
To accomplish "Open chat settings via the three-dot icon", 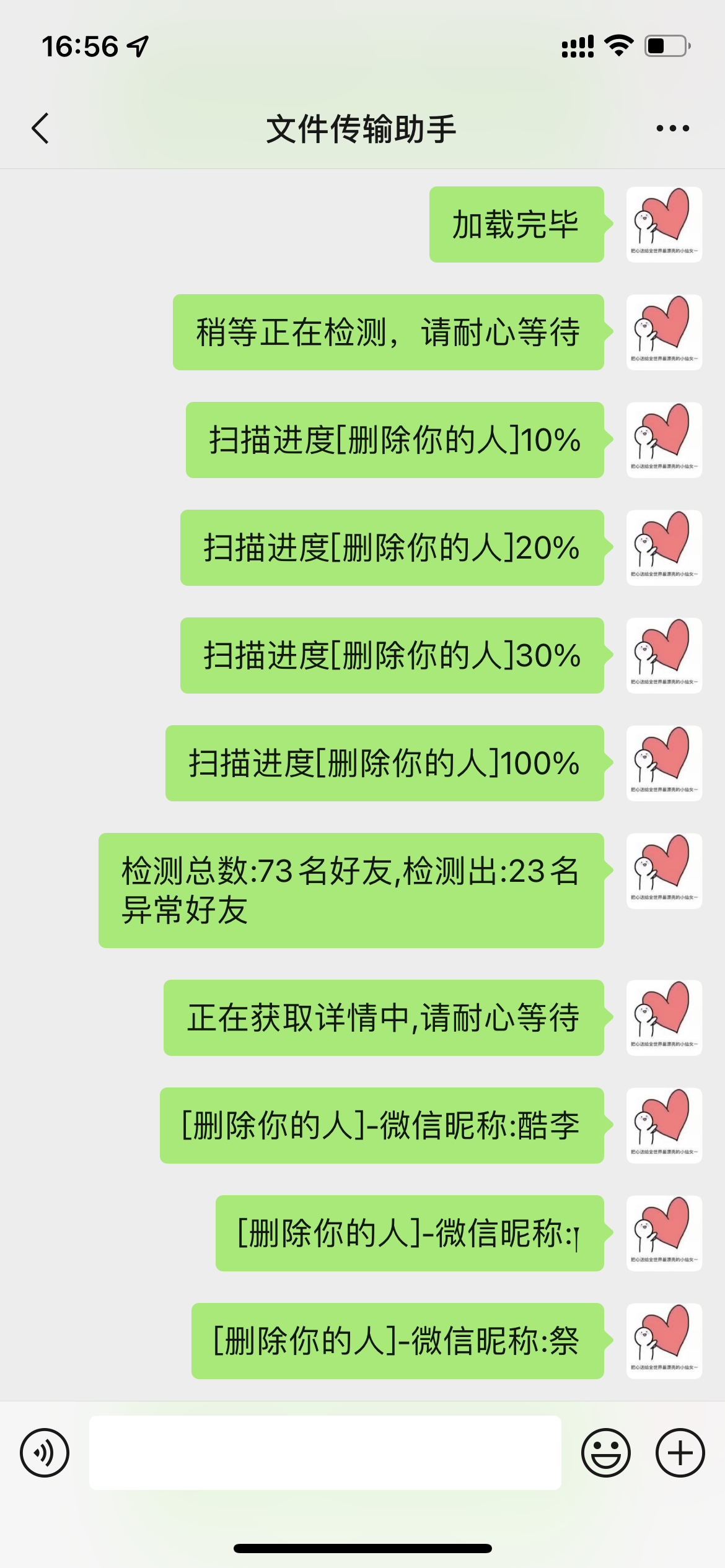I will (672, 128).
